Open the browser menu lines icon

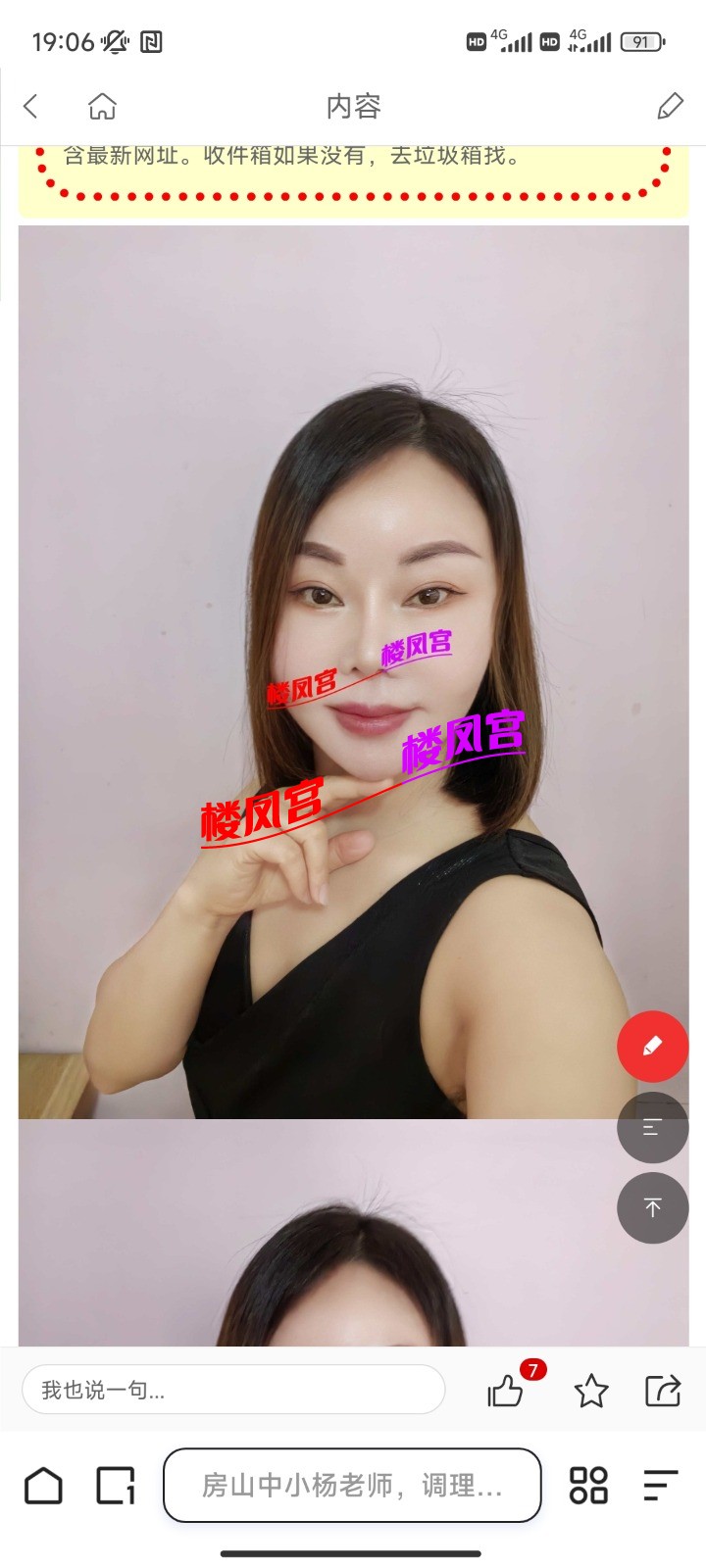(661, 1486)
